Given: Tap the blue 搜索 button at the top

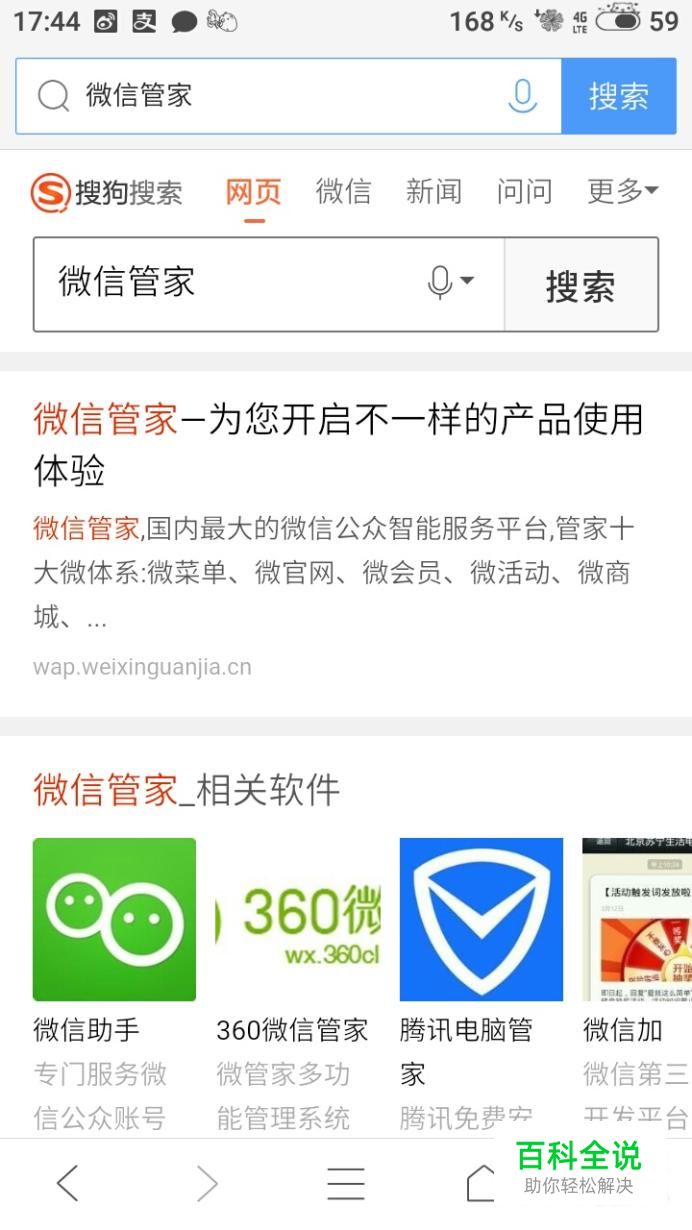Looking at the screenshot, I should point(618,96).
